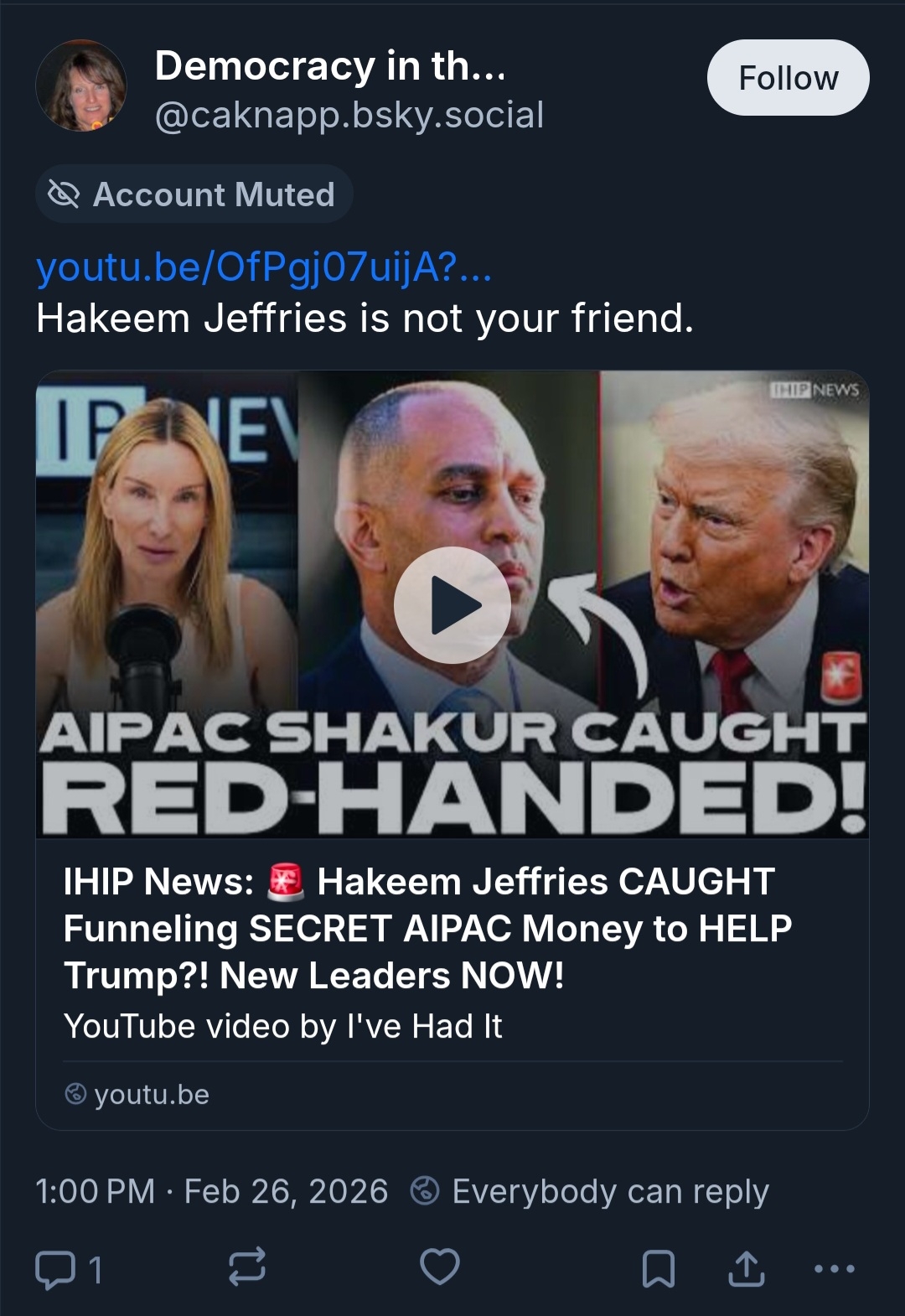Open the poster's profile avatar

(81, 86)
